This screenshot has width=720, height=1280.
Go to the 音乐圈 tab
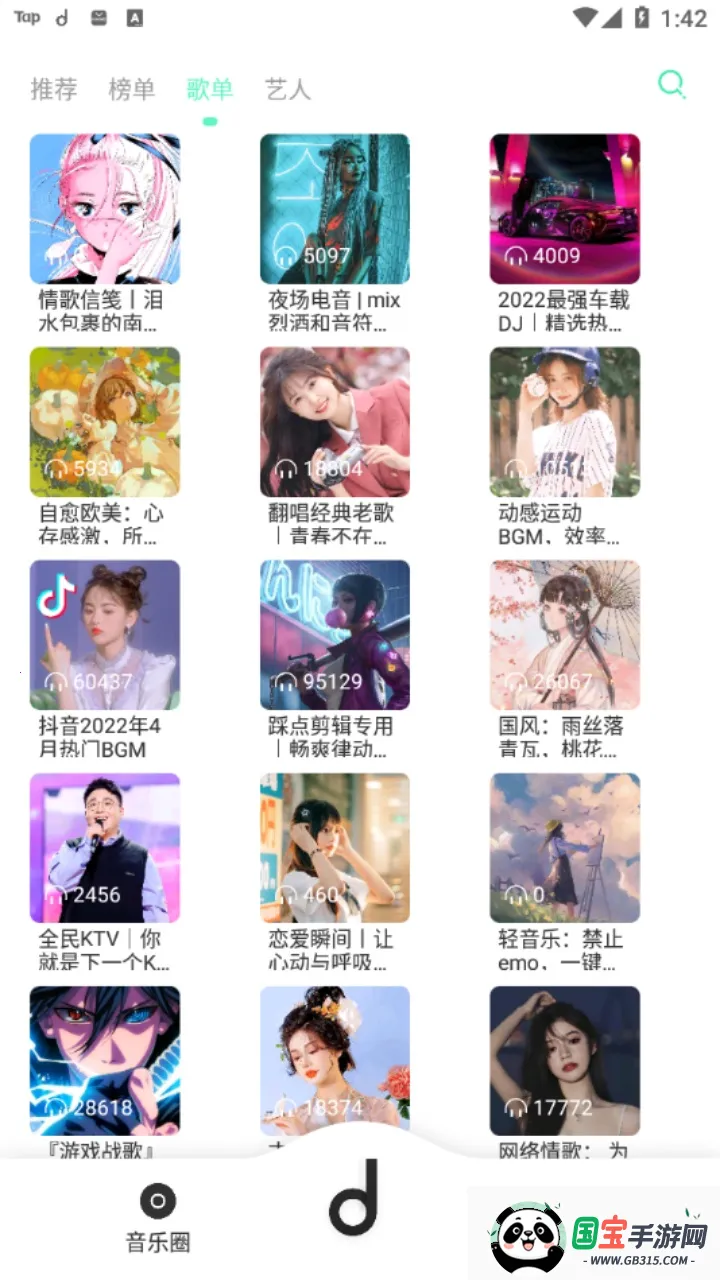tap(157, 1217)
